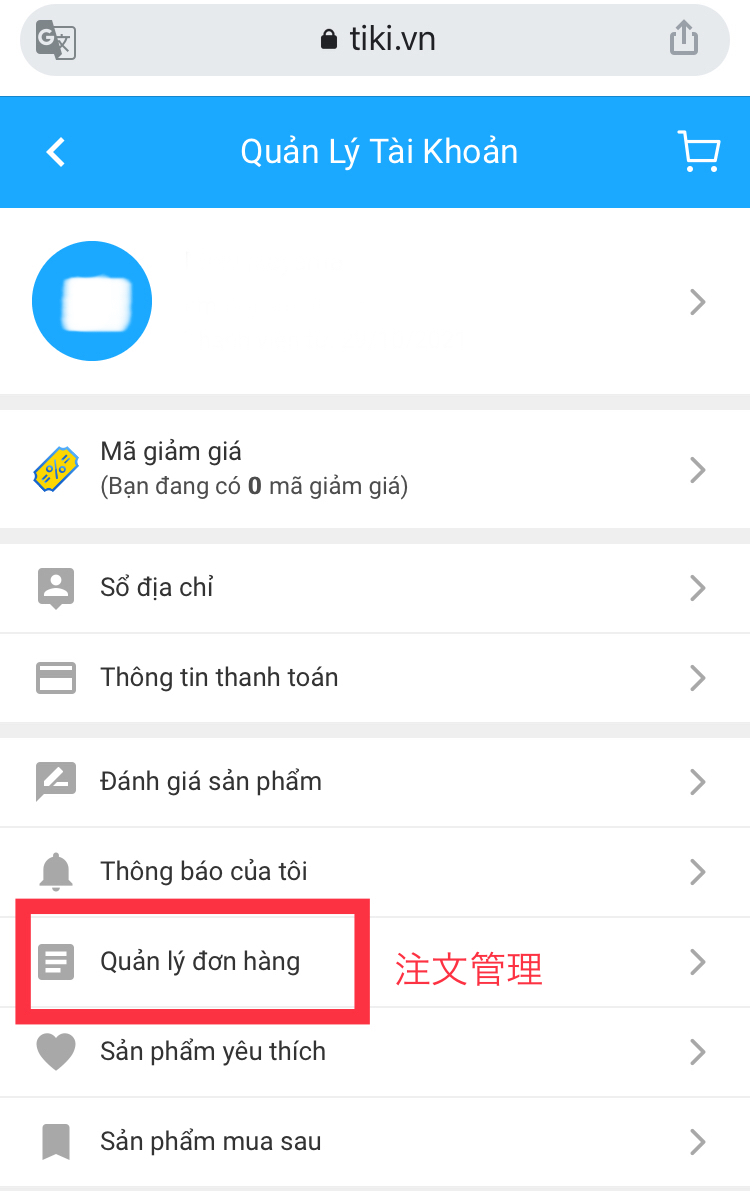Image resolution: width=750 pixels, height=1191 pixels.
Task: Open the page translate icon
Action: point(55,40)
